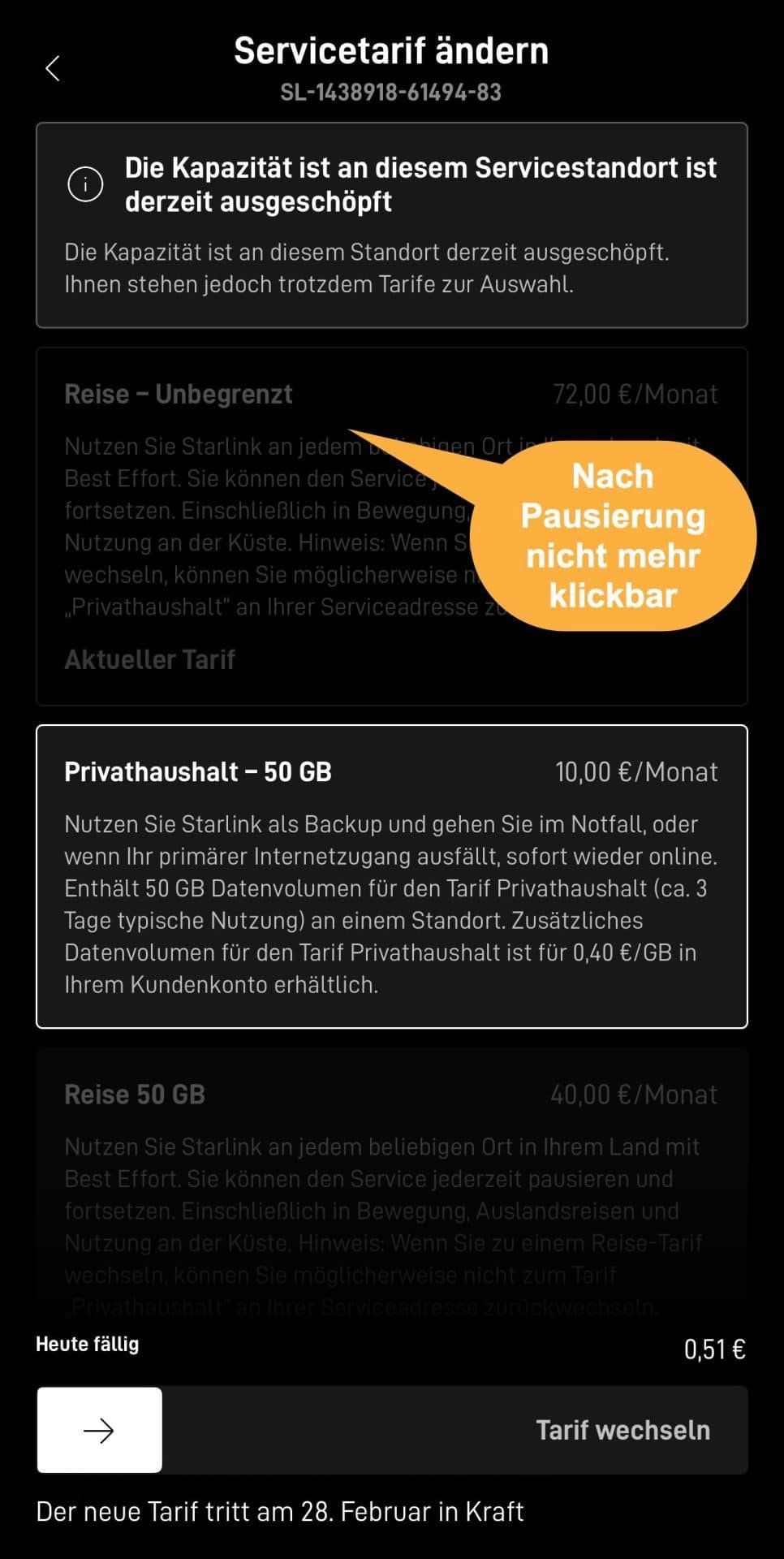Click the 'Servicetarif ändern' page title
Image resolution: width=784 pixels, height=1559 pixels.
(391, 50)
